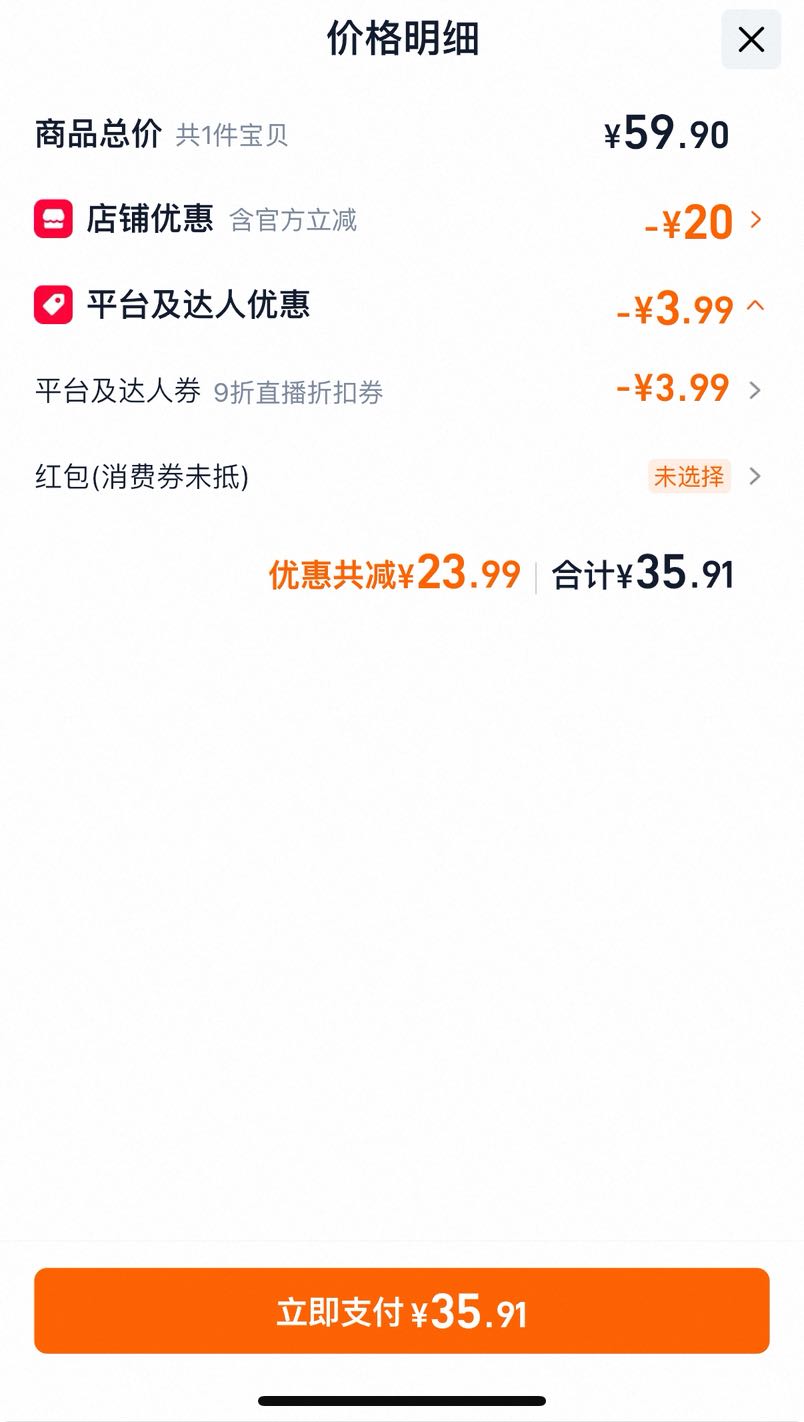Collapse the 平台及达人优惠 section
Screen dimensions: 804x1422
(x=402, y=306)
